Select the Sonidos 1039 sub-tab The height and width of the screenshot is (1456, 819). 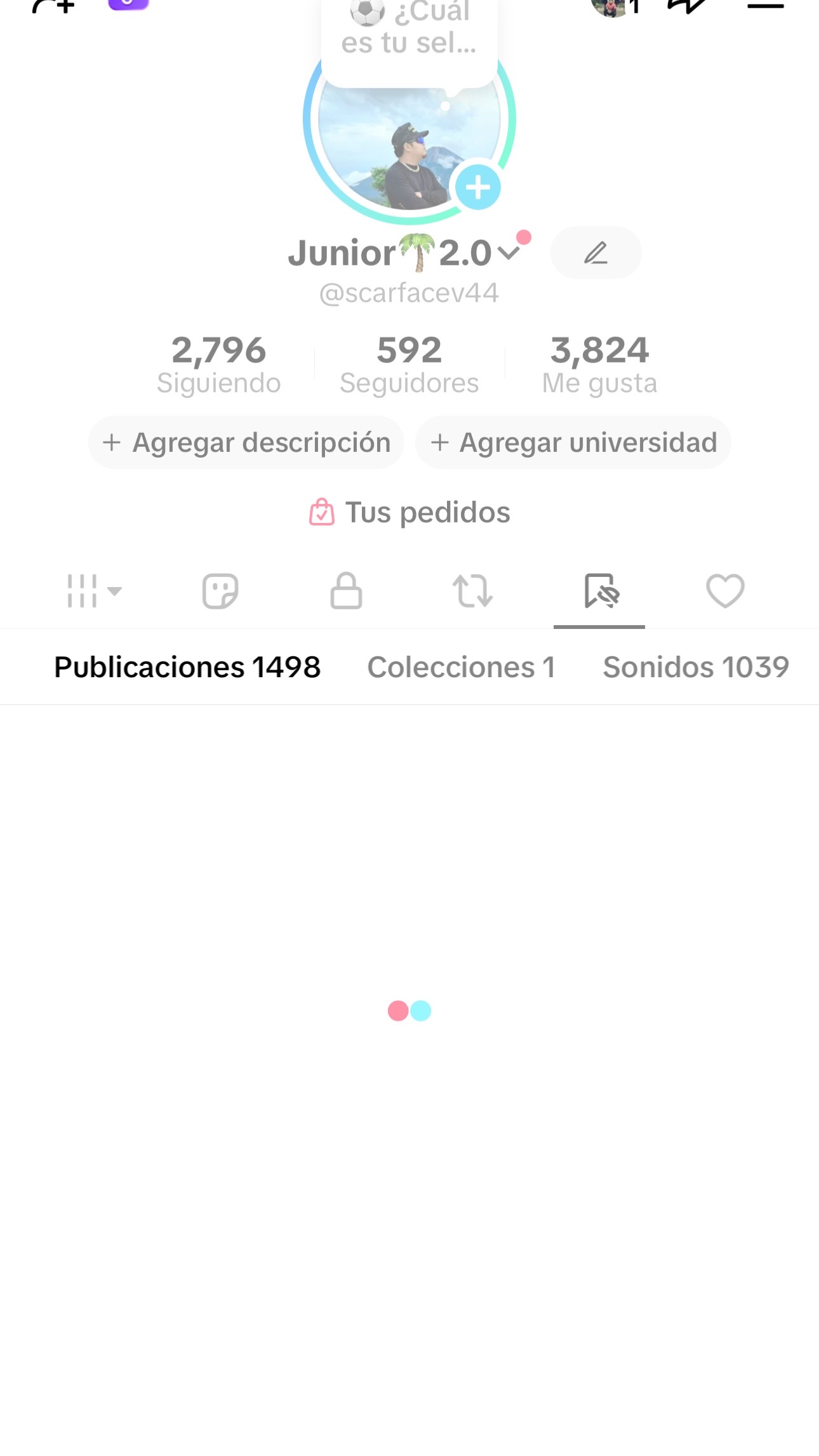point(696,667)
